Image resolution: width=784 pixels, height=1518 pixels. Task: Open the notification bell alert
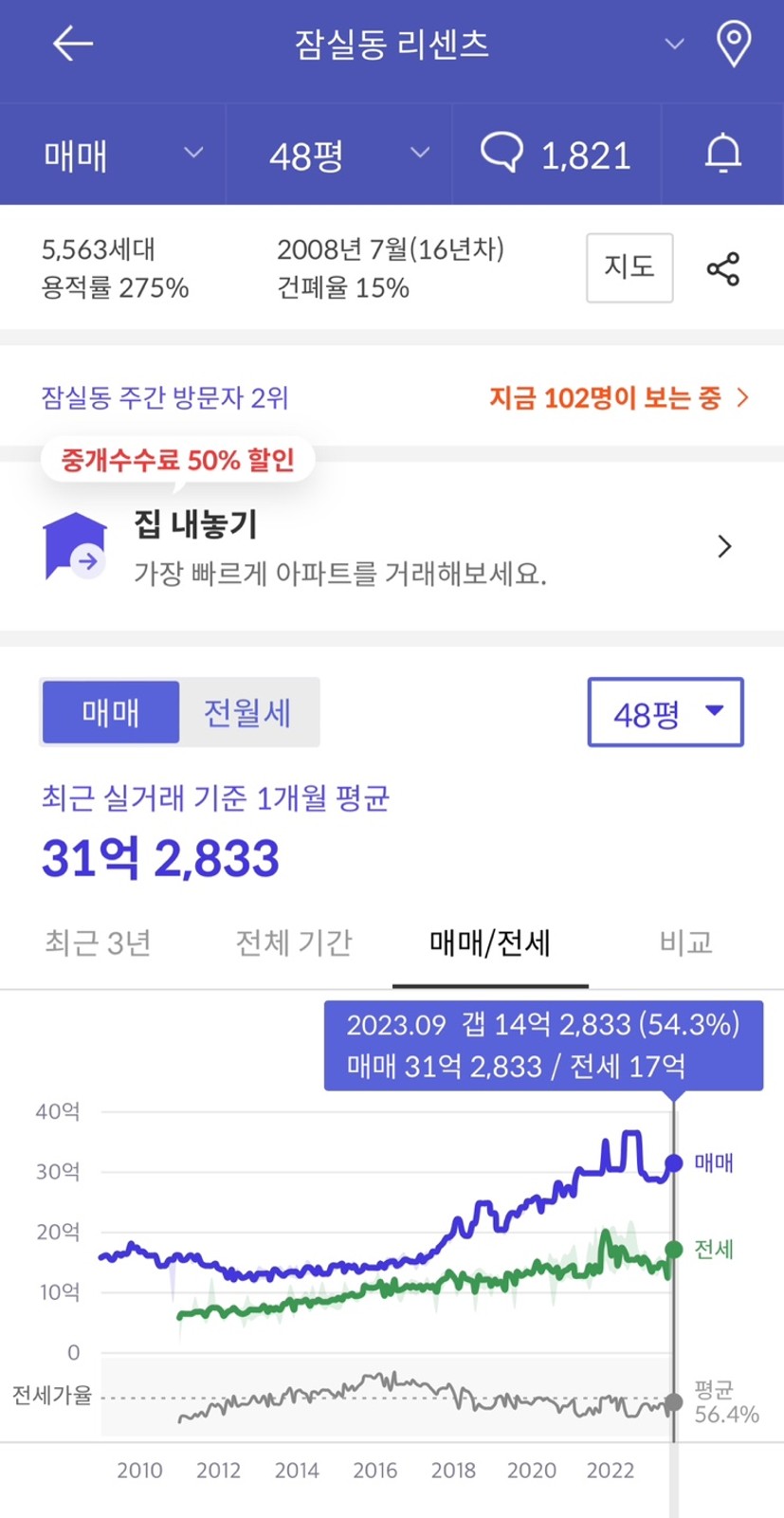pyautogui.click(x=723, y=154)
